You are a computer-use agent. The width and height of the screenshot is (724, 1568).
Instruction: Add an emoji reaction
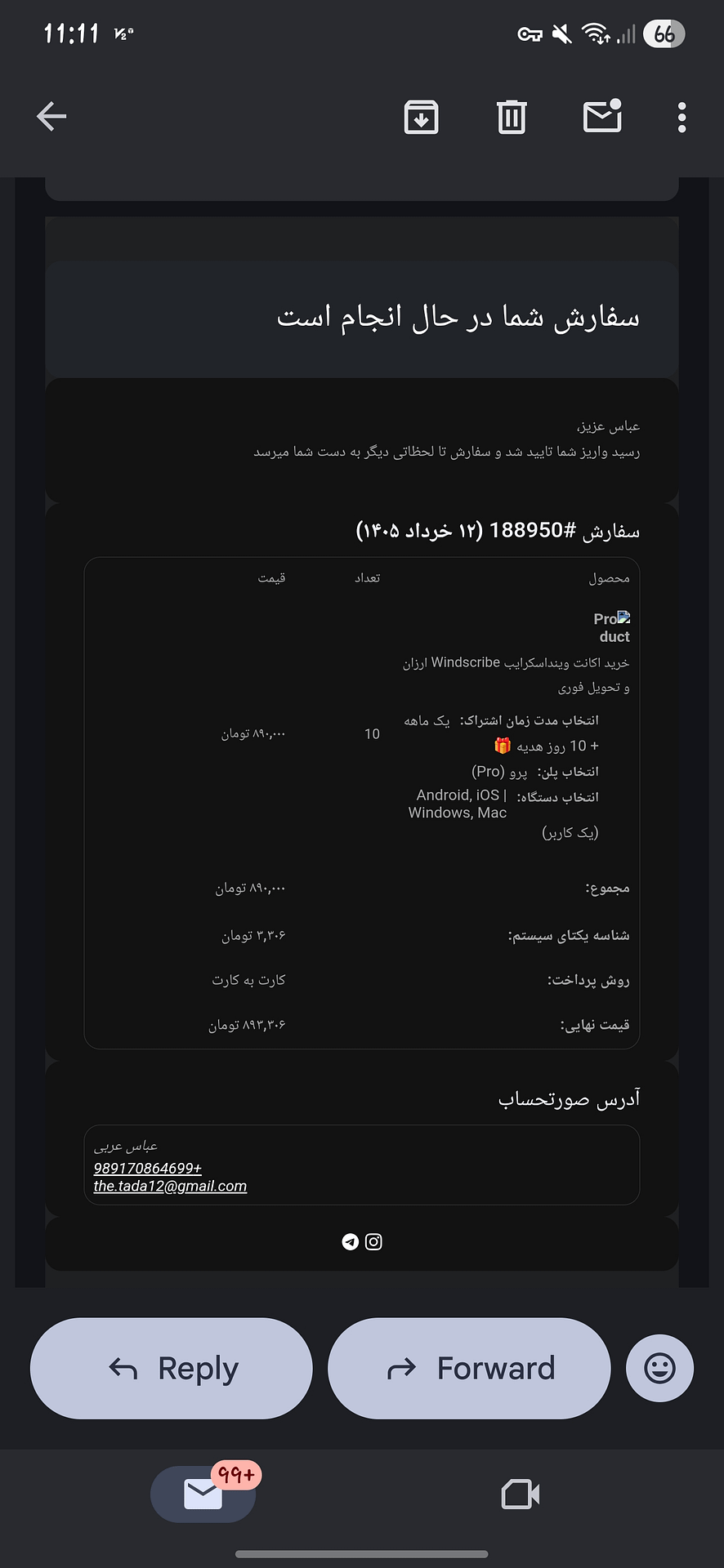660,1368
